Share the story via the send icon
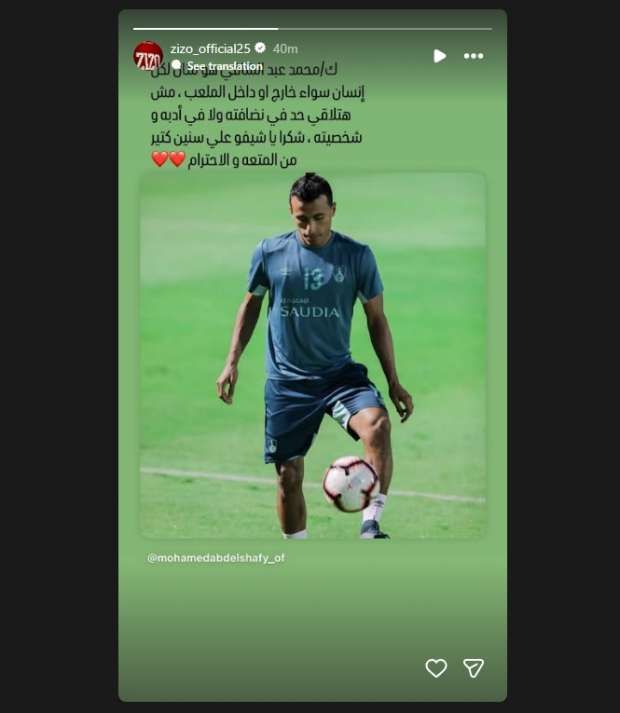The image size is (620, 713). (473, 668)
